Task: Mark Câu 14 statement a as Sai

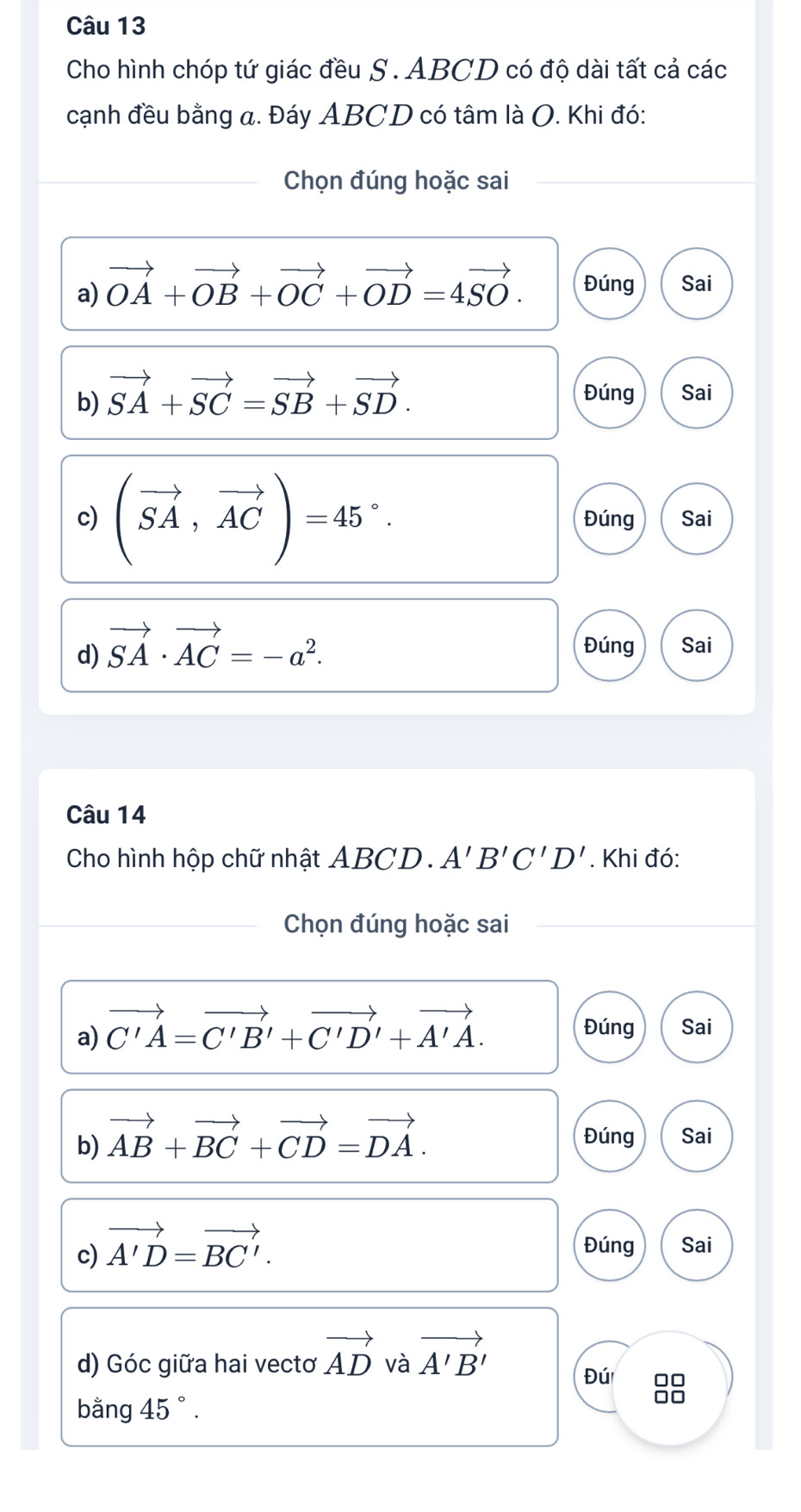Action: (697, 1026)
